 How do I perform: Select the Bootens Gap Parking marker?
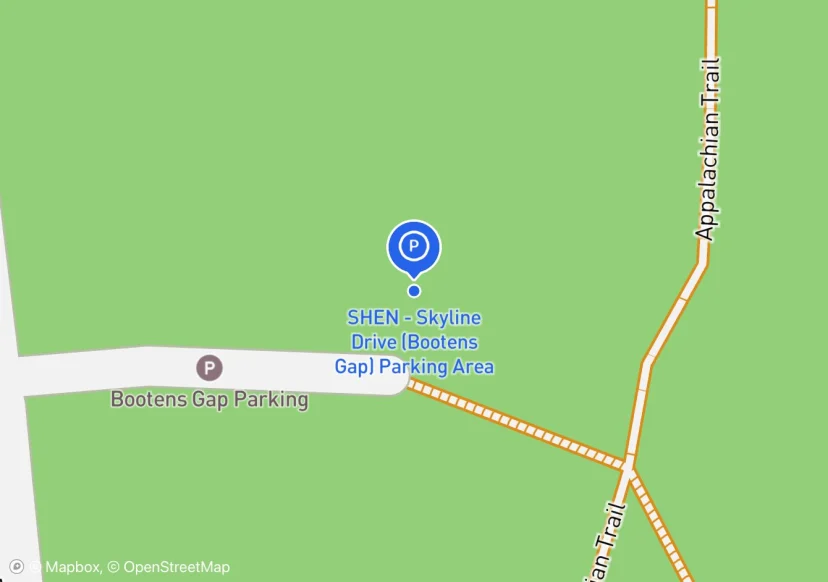pos(209,368)
